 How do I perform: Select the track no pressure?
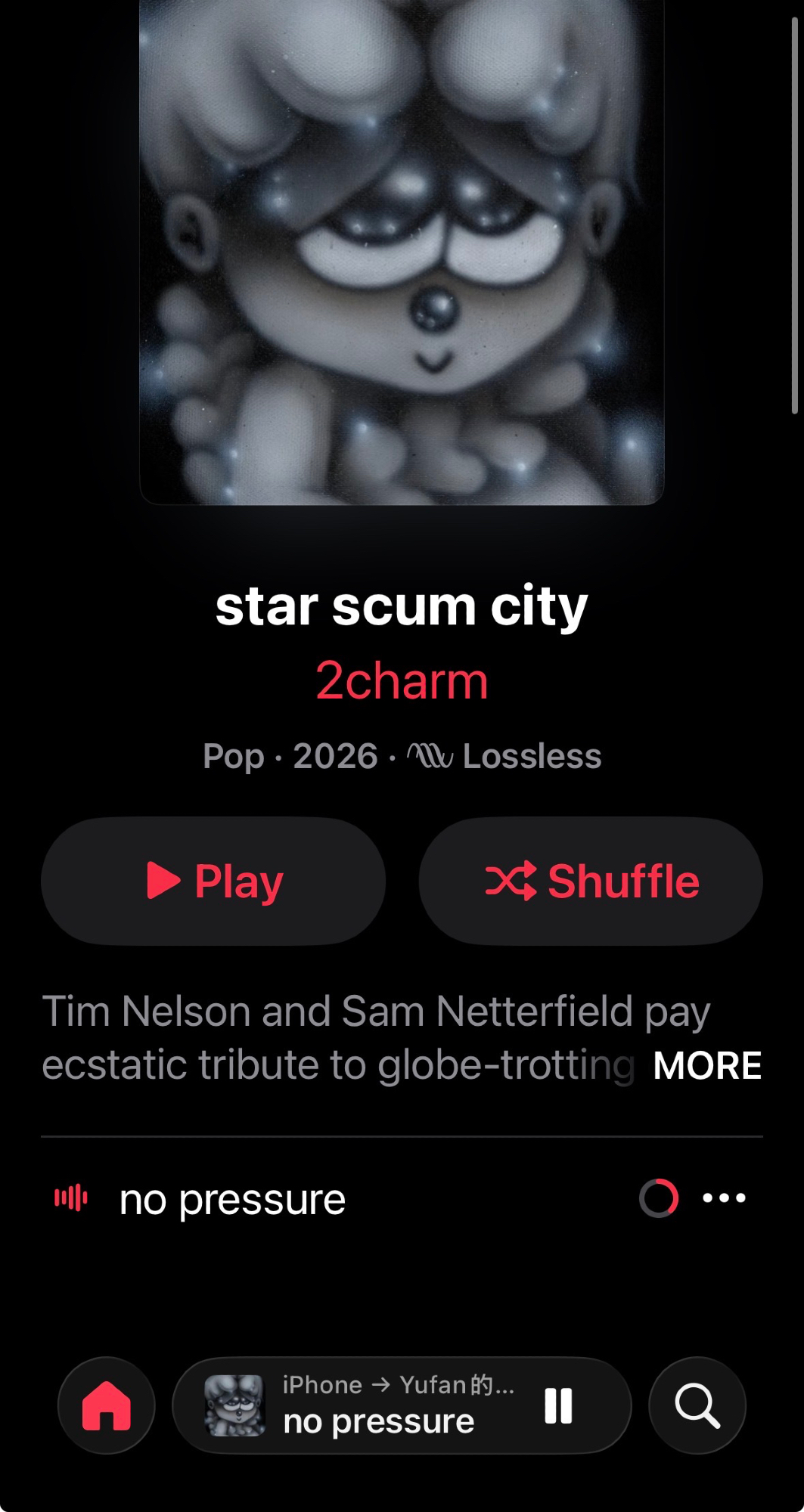(232, 1200)
